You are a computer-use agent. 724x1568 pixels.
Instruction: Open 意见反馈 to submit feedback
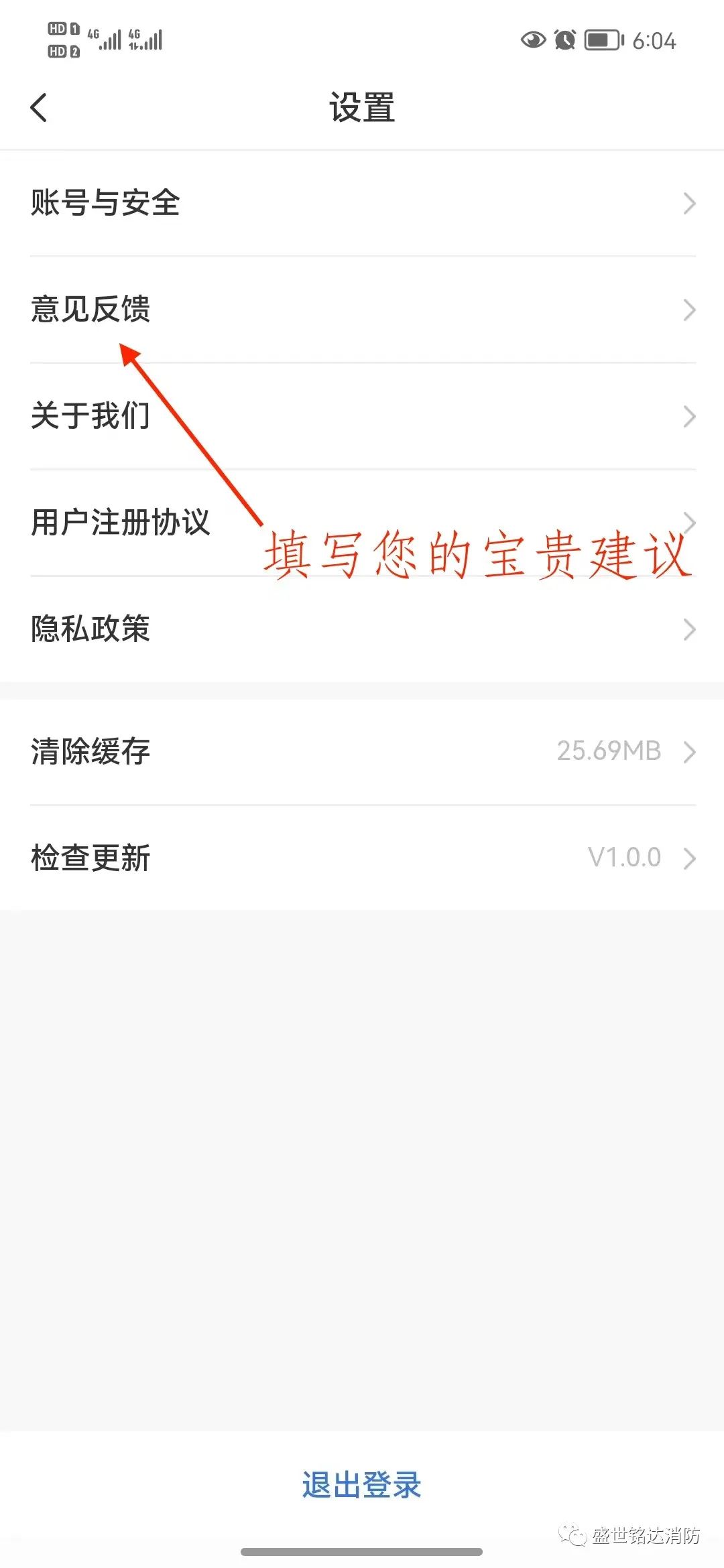point(362,310)
